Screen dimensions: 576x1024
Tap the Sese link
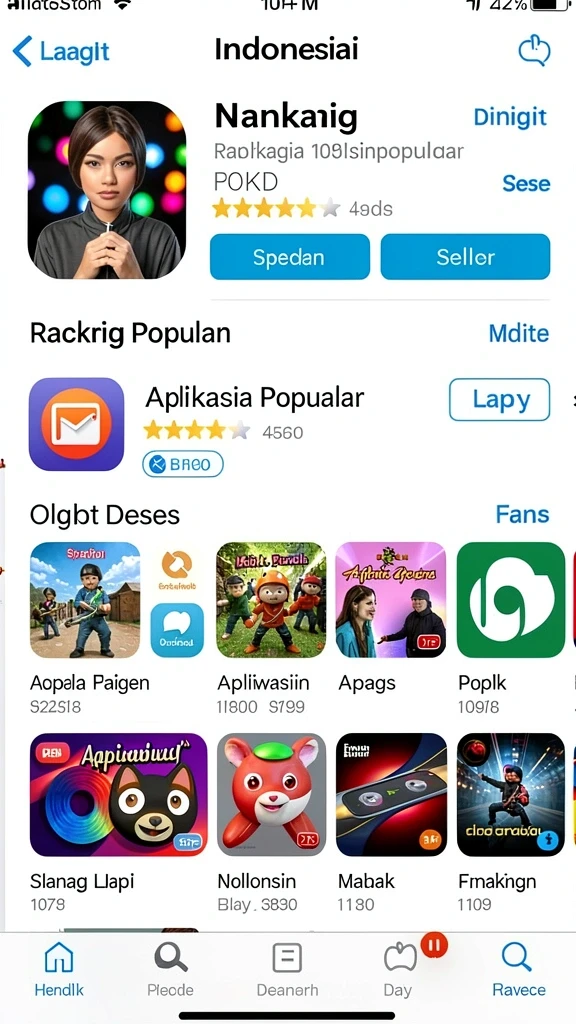(x=526, y=184)
